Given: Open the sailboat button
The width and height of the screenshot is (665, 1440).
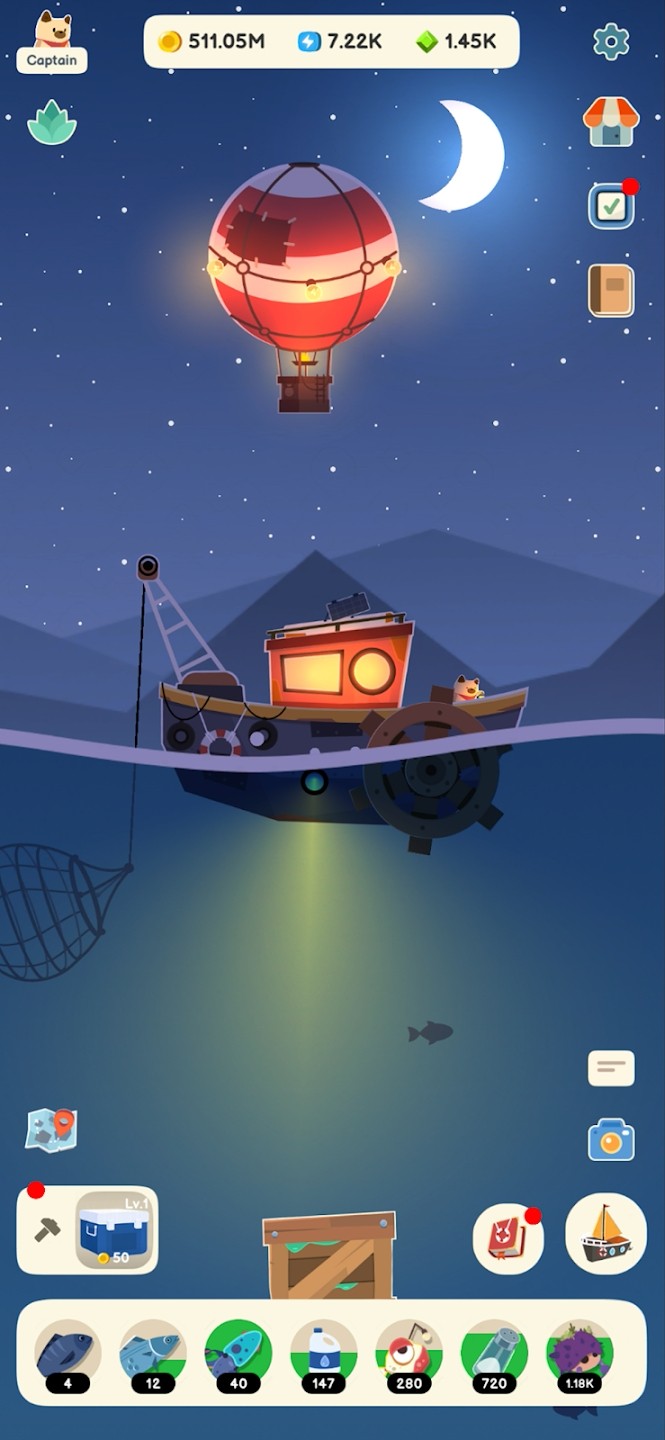Looking at the screenshot, I should click(606, 1234).
